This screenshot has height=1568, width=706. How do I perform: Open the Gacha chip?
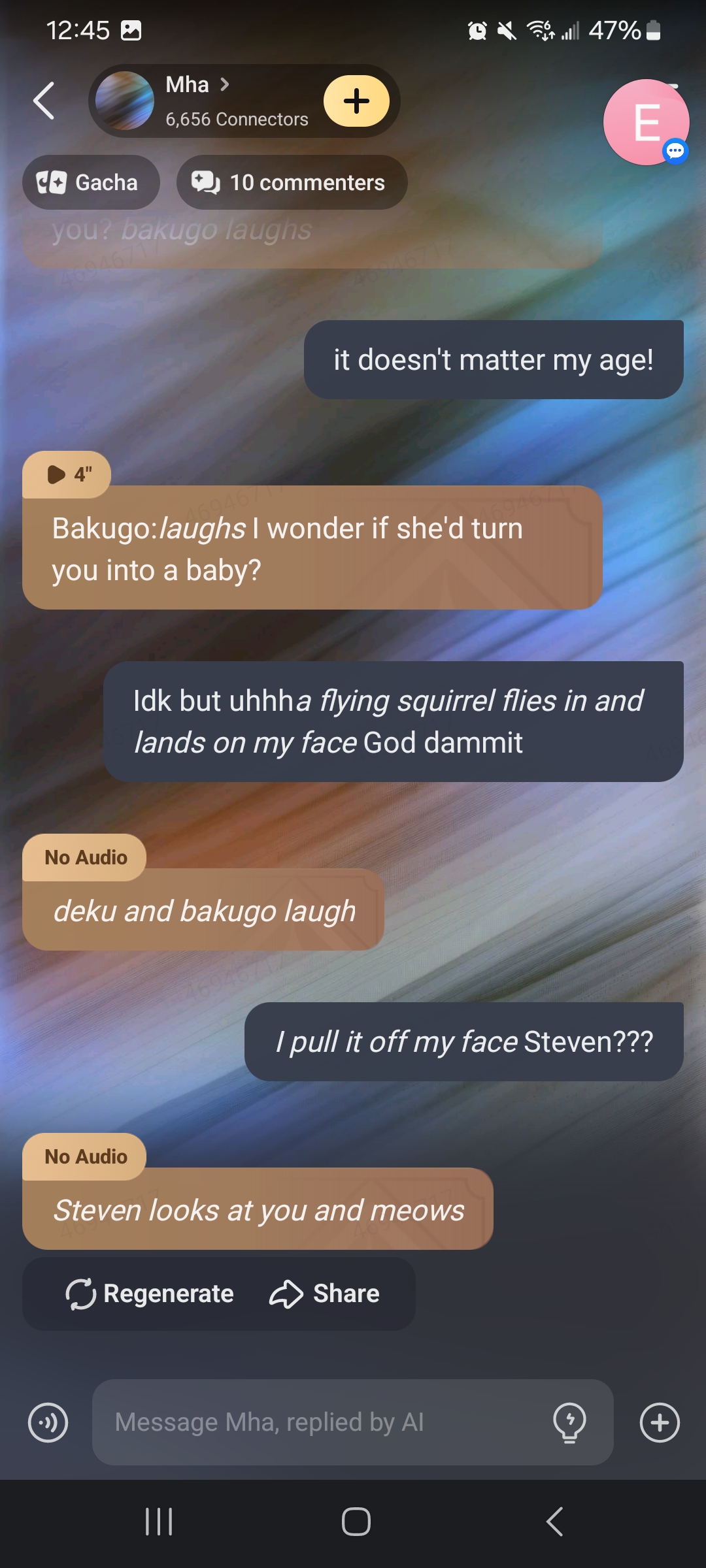coord(91,182)
